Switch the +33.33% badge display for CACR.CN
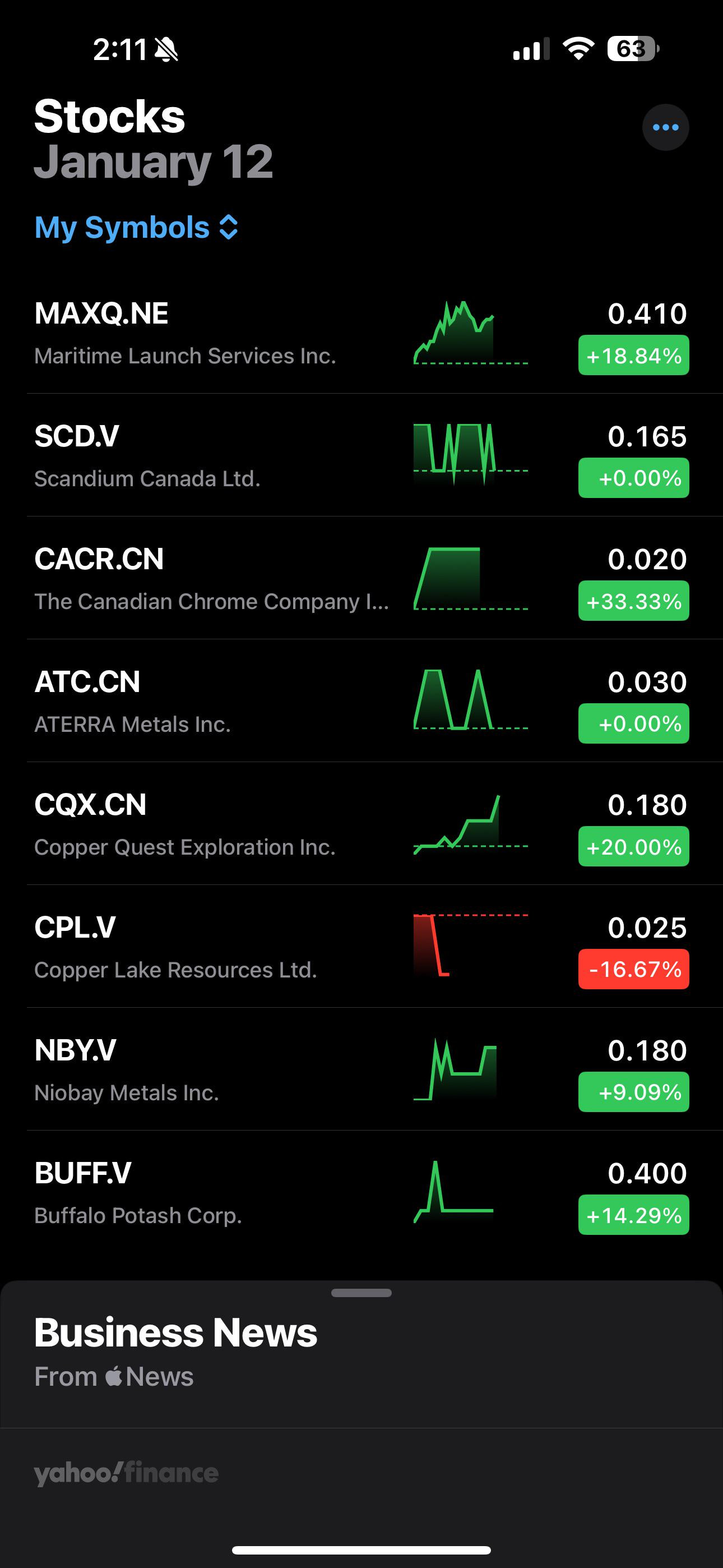Screen dimensions: 723x1568 (x=633, y=601)
